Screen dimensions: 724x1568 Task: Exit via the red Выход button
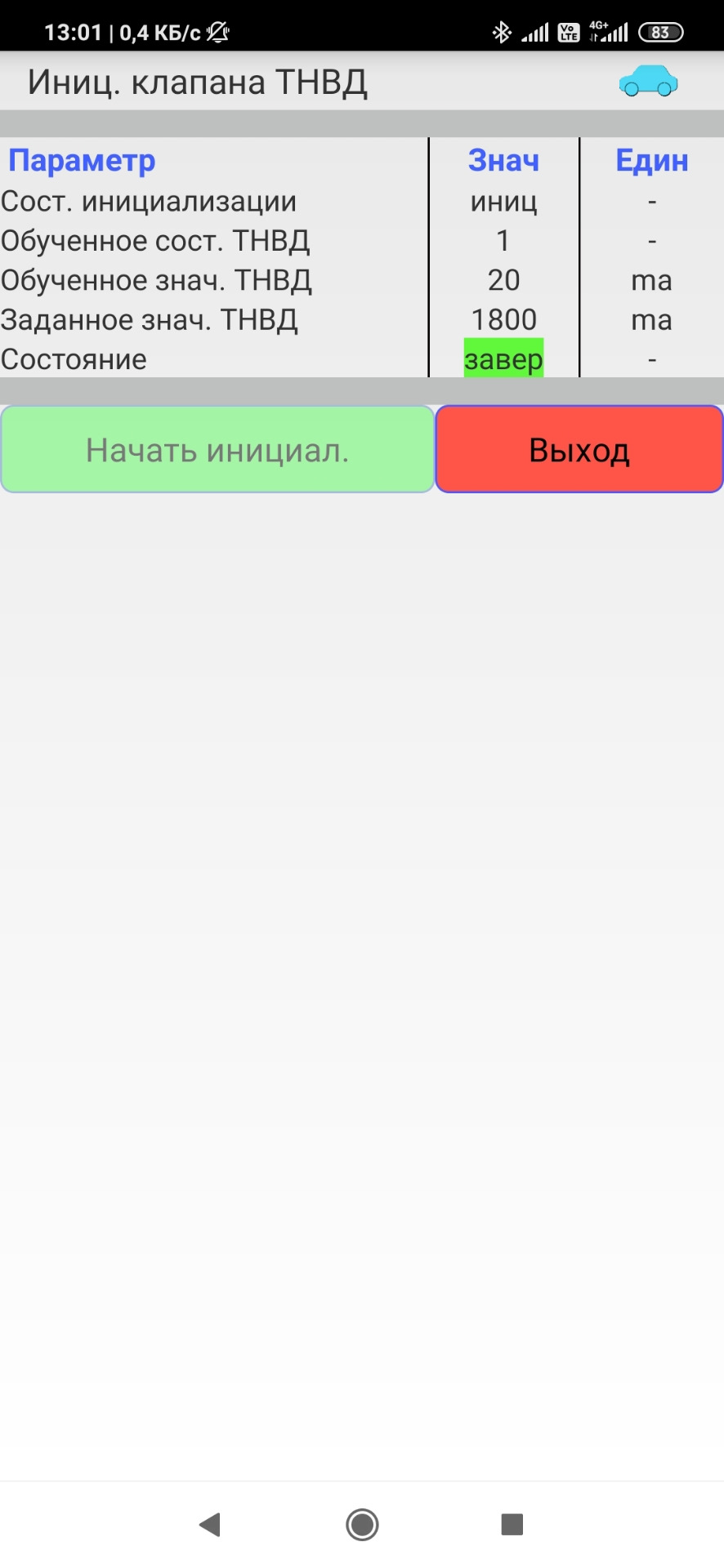pos(579,450)
